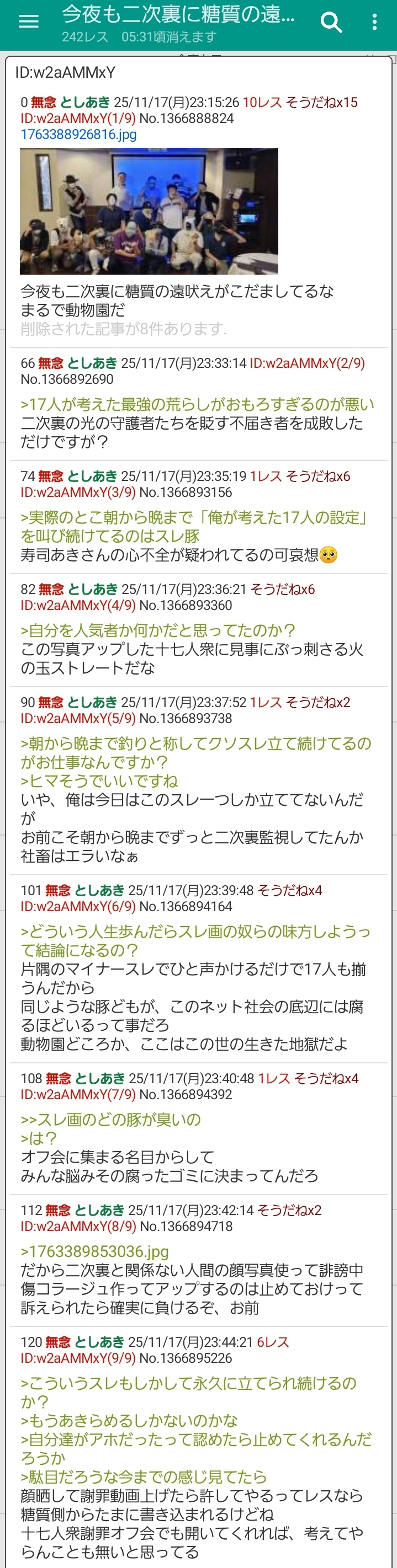Follow the >>スレ画のどの豚が臭いの quote on post 108
The height and width of the screenshot is (1568, 397).
point(110,1120)
